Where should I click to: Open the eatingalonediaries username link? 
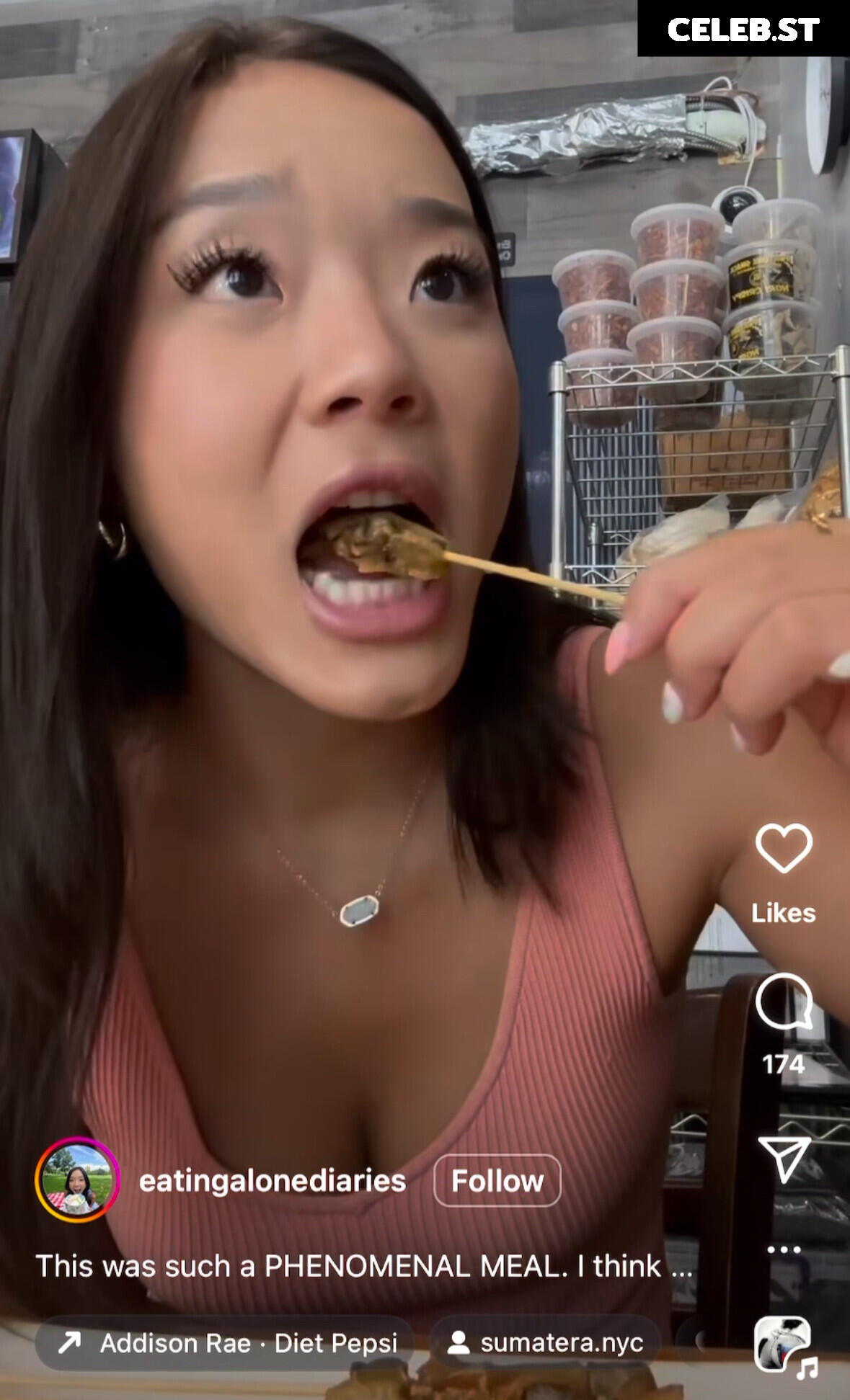pos(272,1181)
